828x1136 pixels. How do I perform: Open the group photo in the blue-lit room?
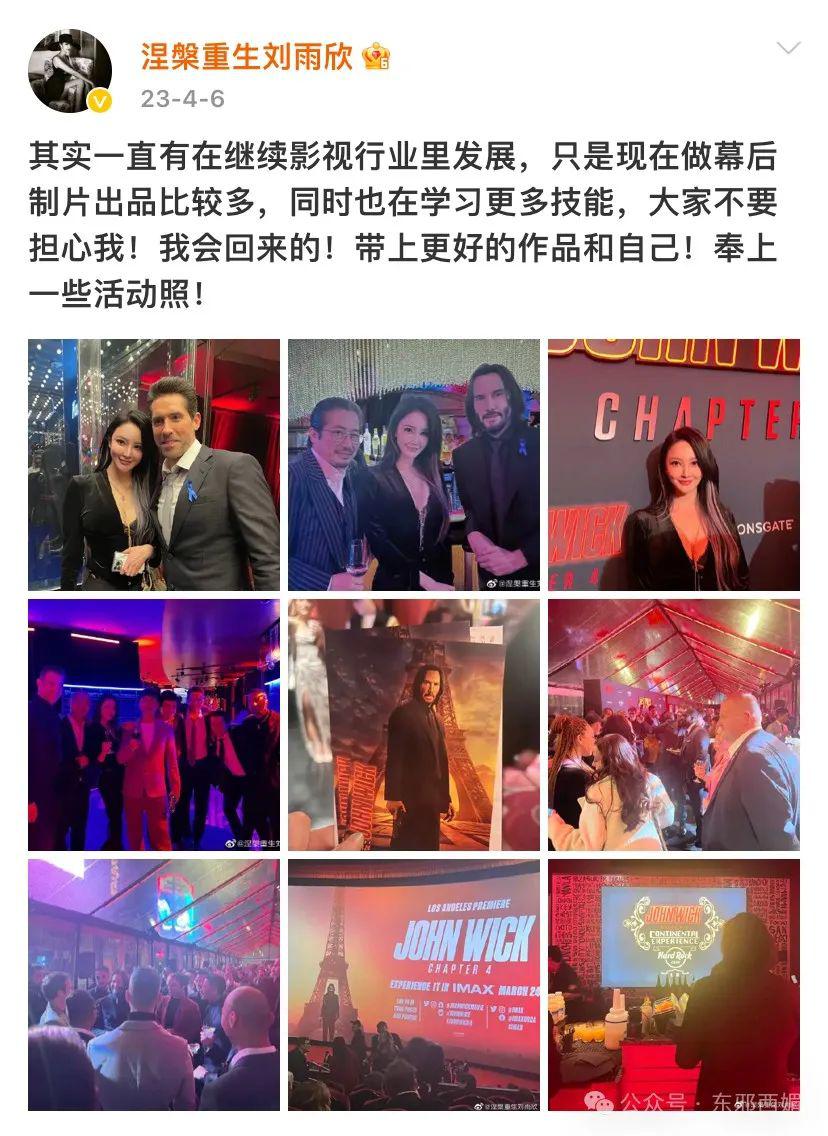[154, 725]
